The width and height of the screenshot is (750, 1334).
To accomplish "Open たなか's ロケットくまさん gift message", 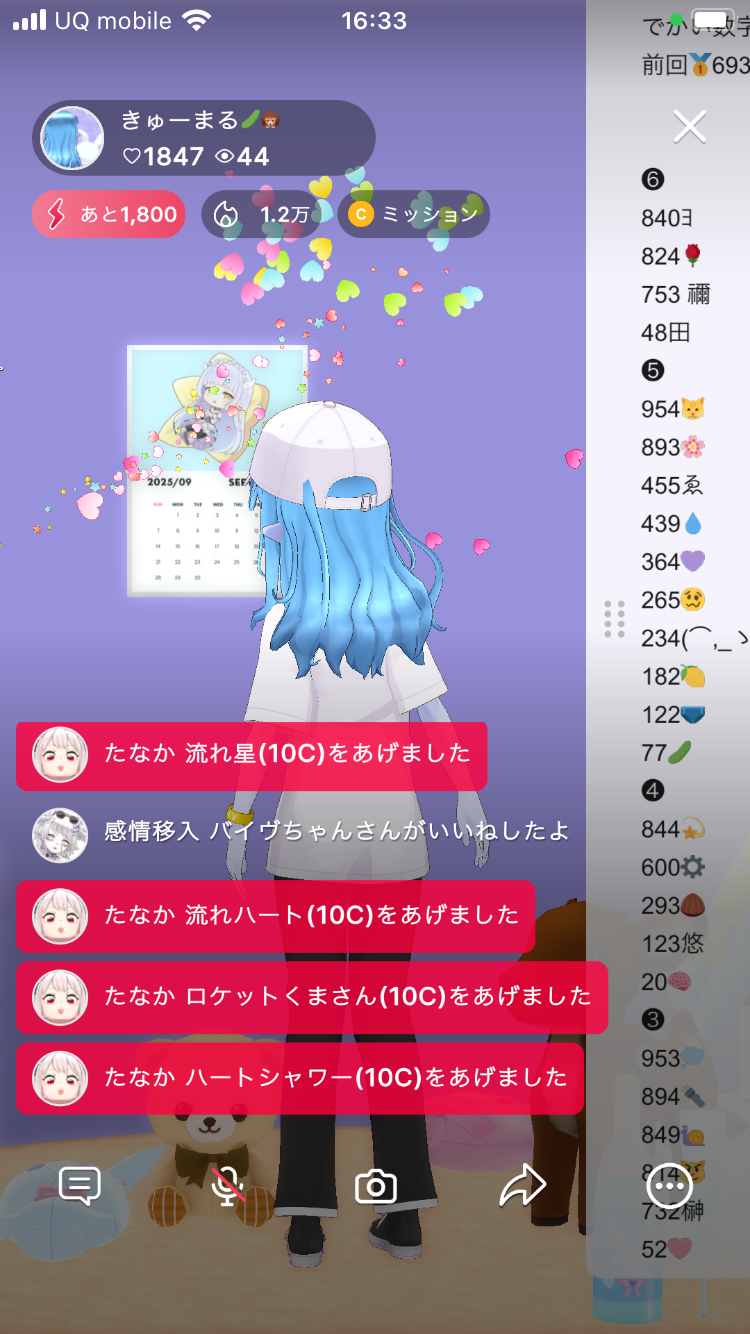I will pyautogui.click(x=311, y=997).
